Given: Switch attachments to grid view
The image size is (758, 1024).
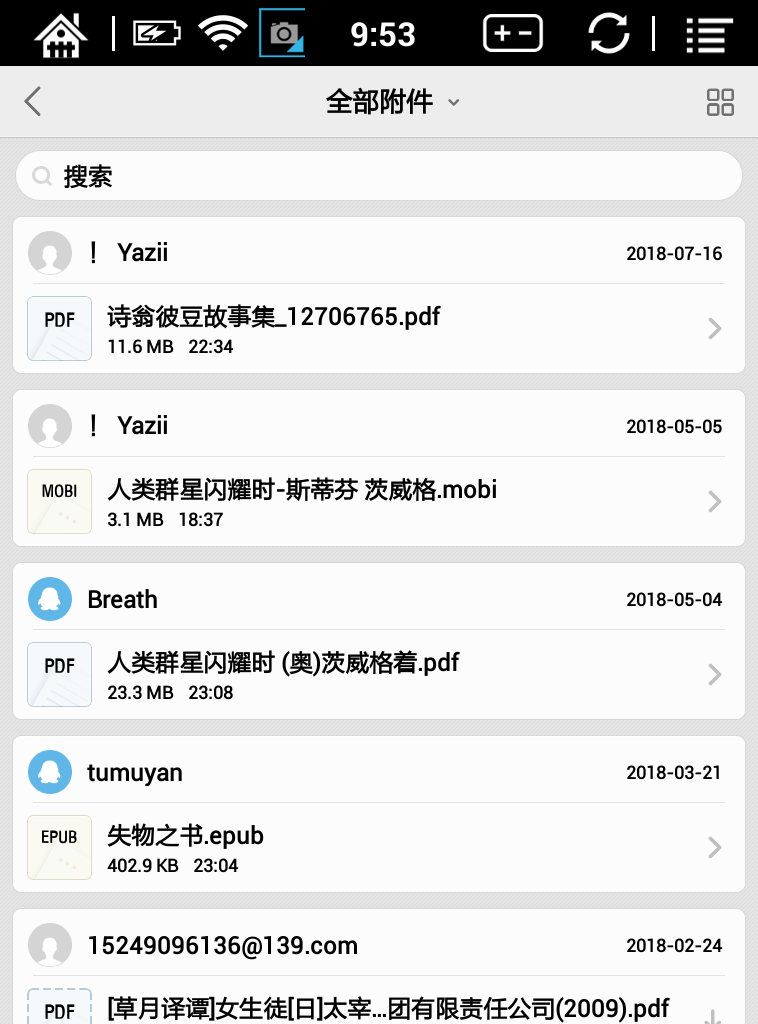Looking at the screenshot, I should coord(720,101).
